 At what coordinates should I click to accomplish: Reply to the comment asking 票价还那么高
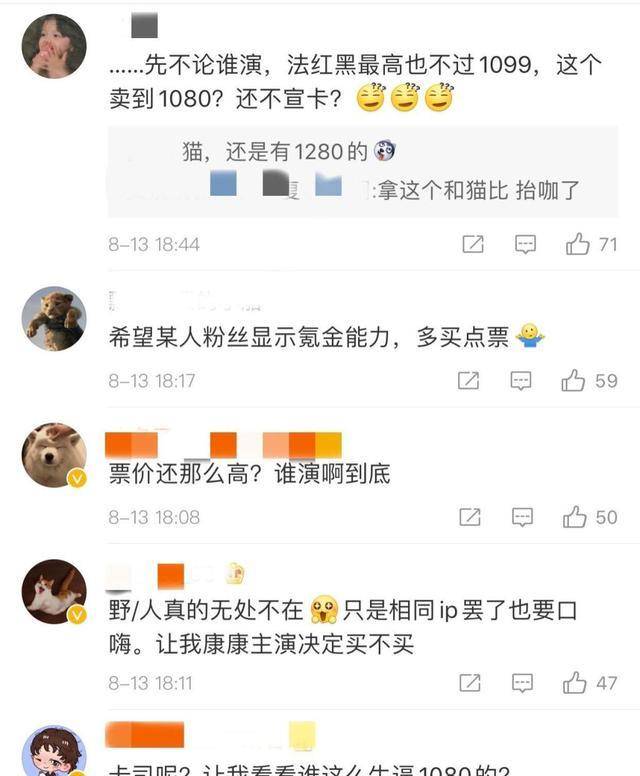523,517
